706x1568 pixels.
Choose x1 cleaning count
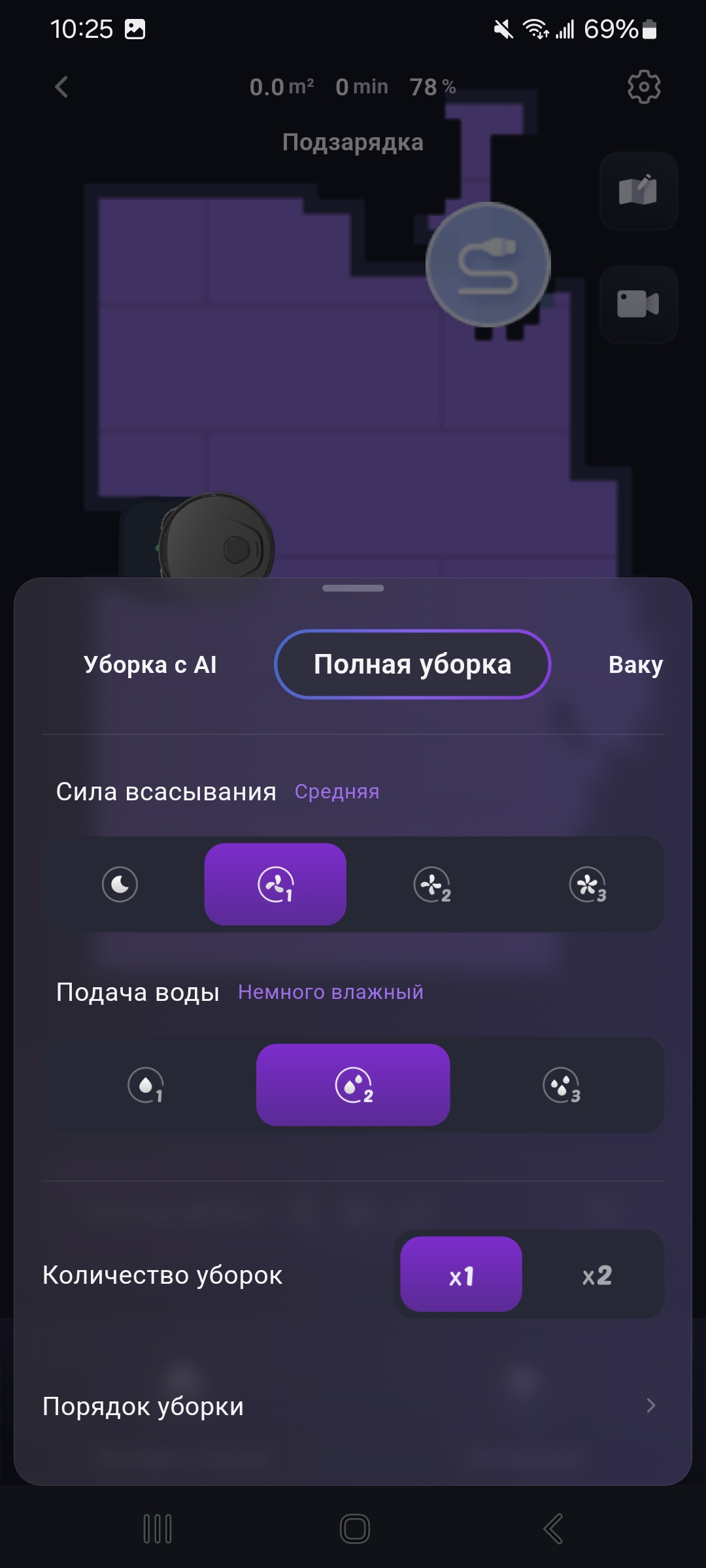pos(461,1275)
